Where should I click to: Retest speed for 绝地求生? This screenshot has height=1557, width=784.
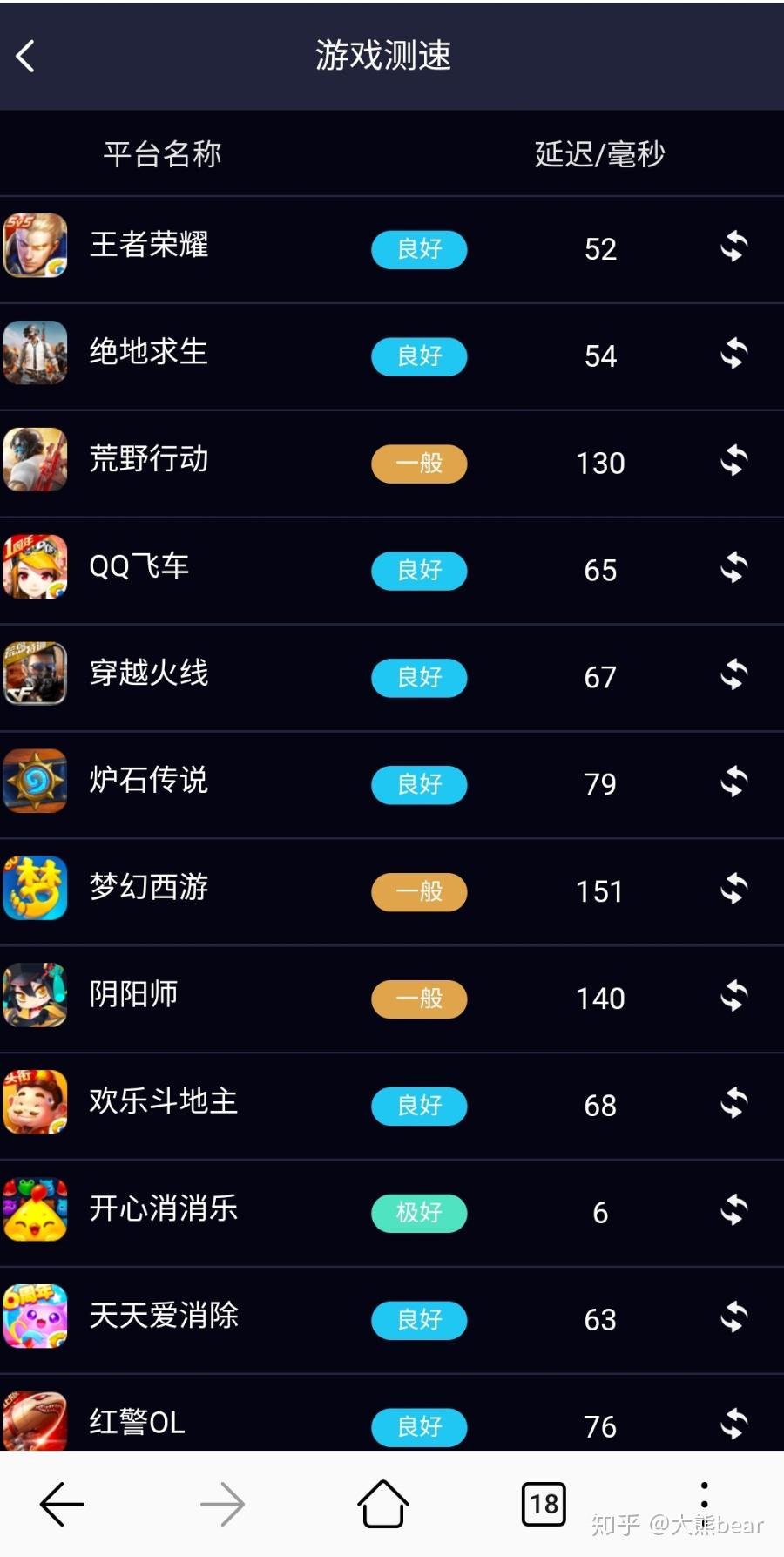pyautogui.click(x=733, y=355)
